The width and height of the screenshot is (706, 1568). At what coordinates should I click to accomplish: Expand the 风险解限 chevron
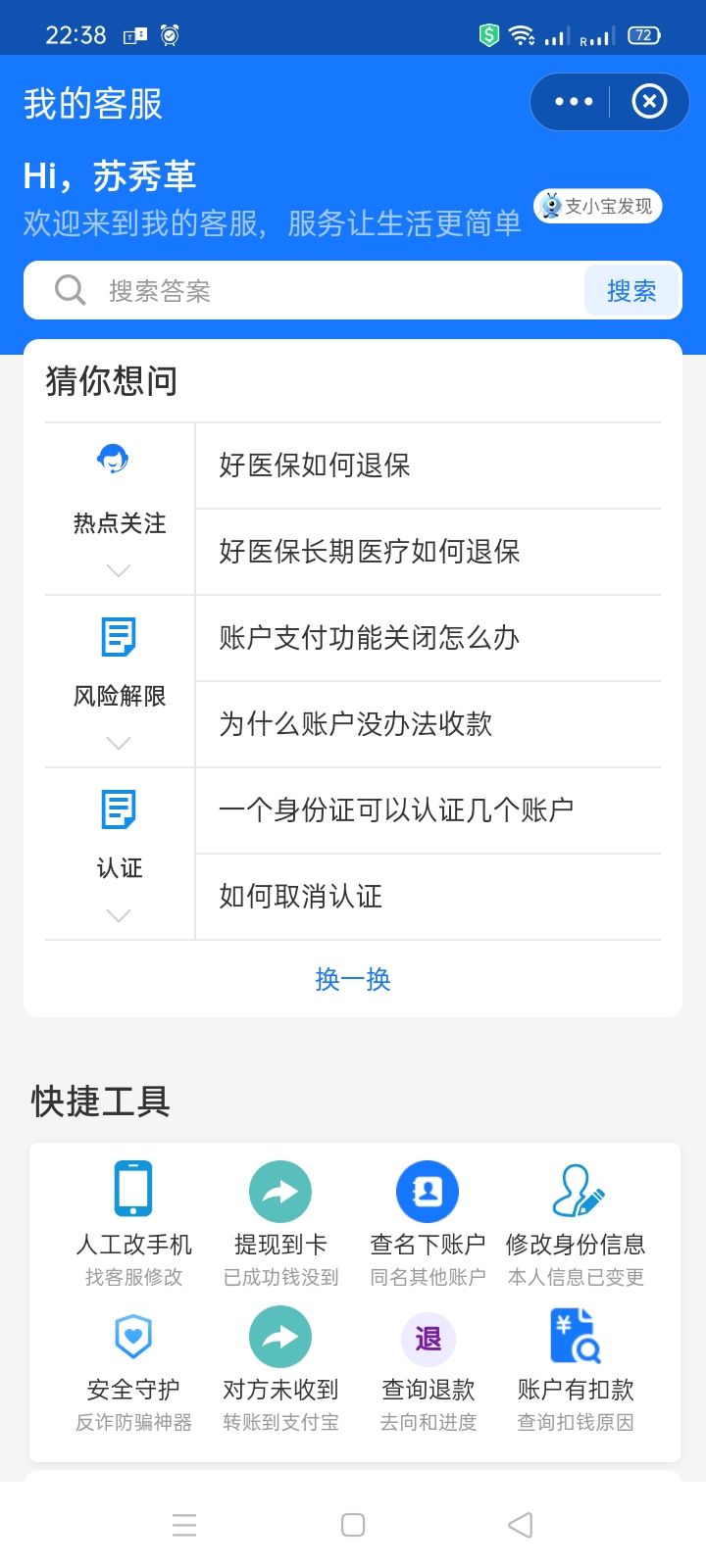tap(119, 742)
